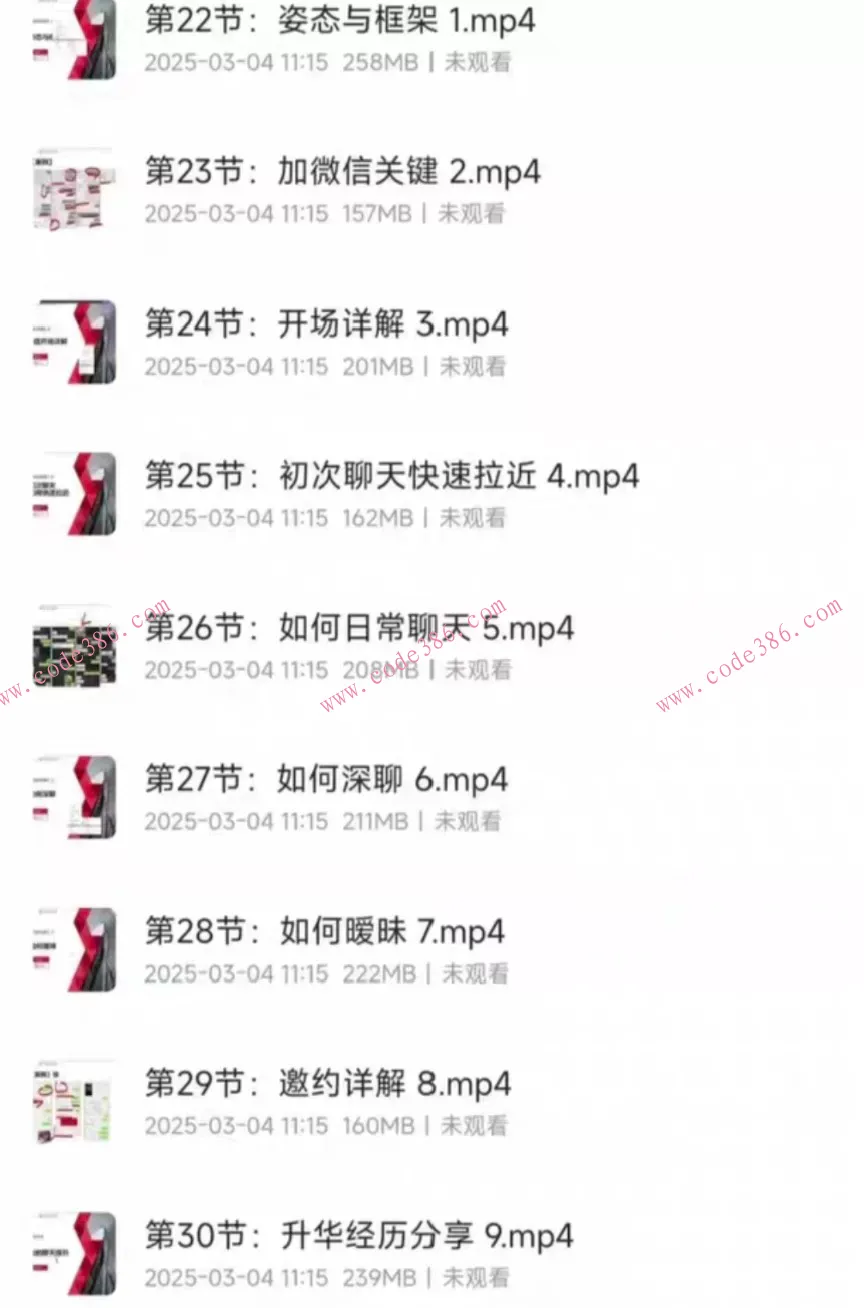Open 第25节：初次聊天快速拉近 4.mp4
Screen dimensions: 864x1308
pos(391,476)
